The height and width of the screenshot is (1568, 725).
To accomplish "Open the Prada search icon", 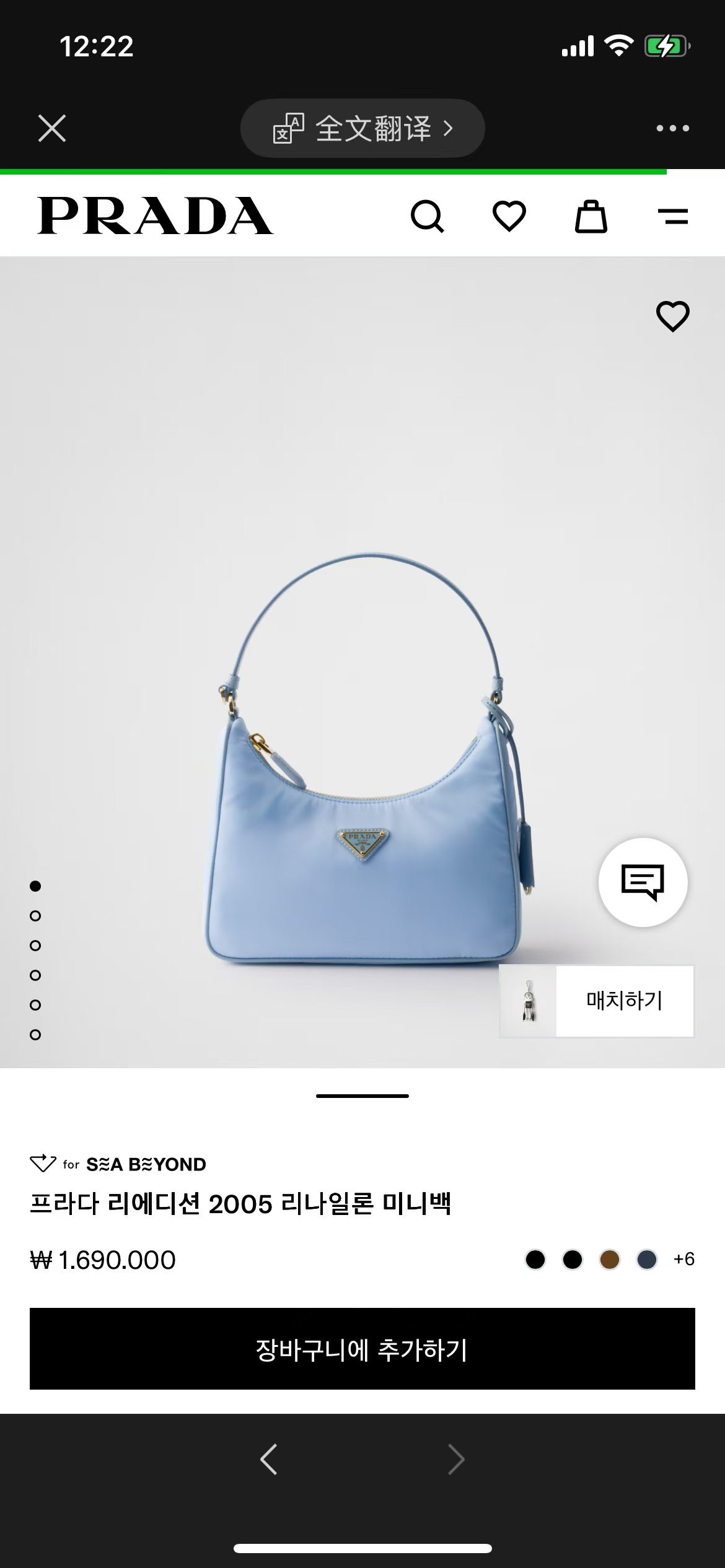I will point(428,217).
